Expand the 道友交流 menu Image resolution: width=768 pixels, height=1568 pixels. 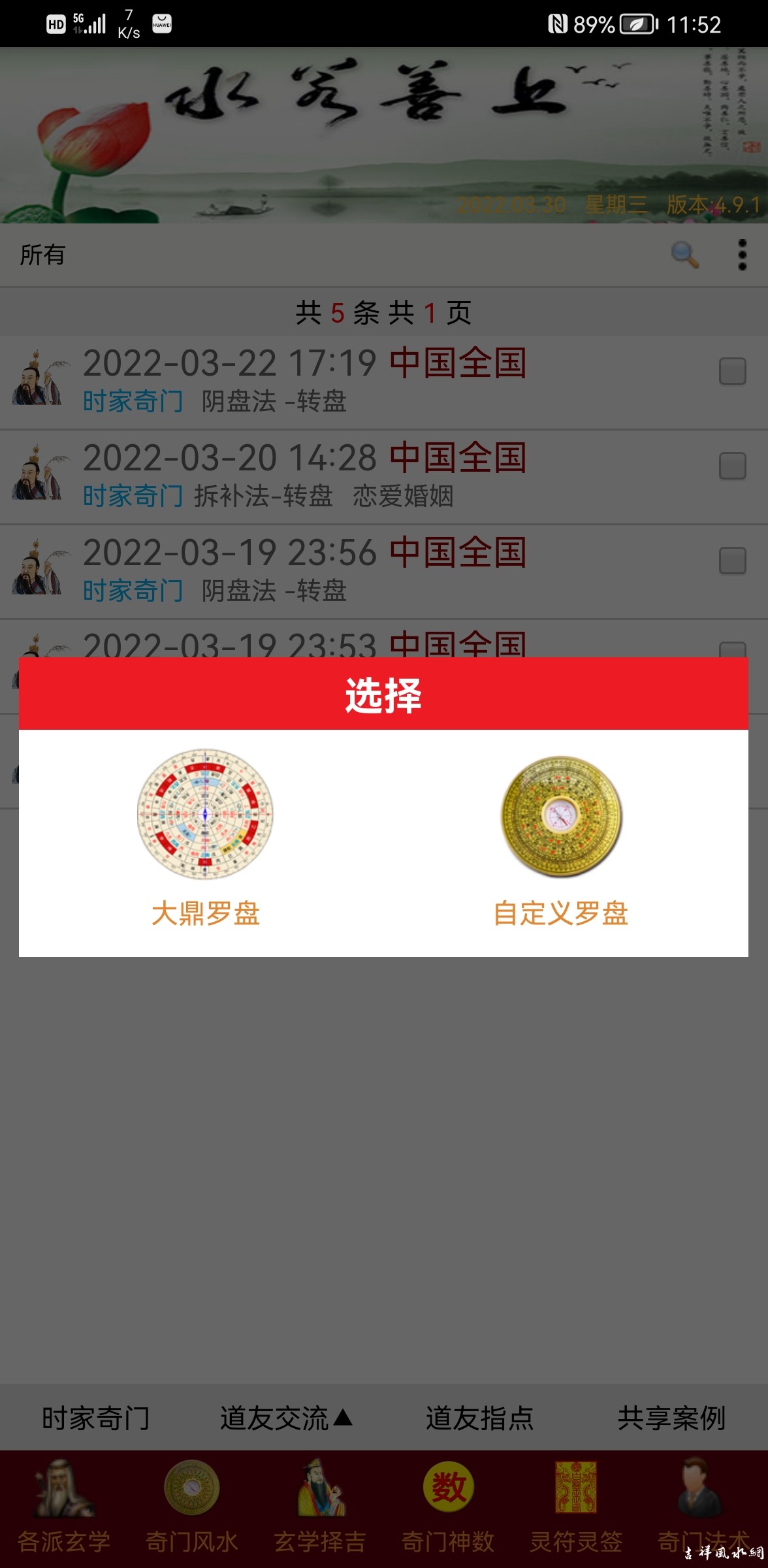285,1418
